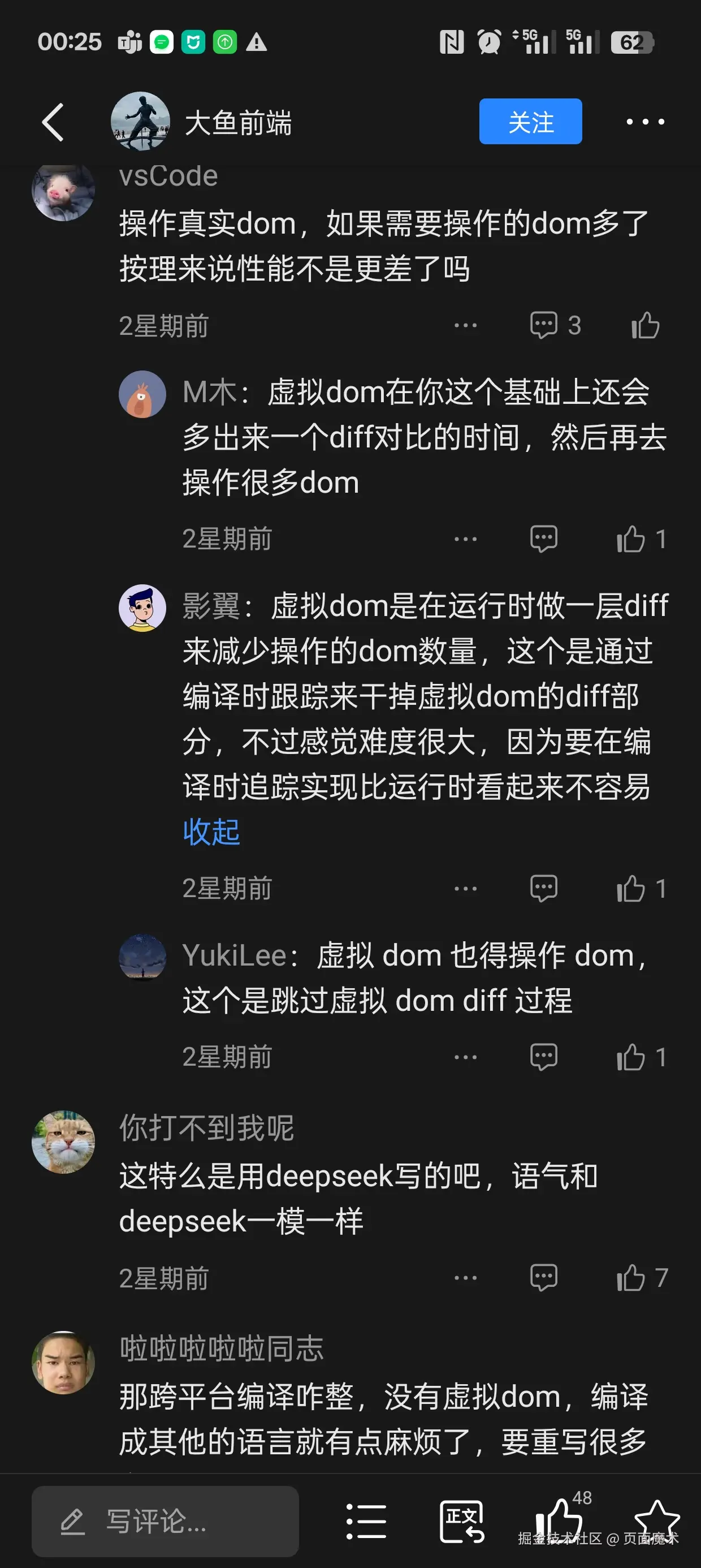The image size is (701, 1568).
Task: Collapse 影翼's reply via 收起
Action: (x=211, y=832)
